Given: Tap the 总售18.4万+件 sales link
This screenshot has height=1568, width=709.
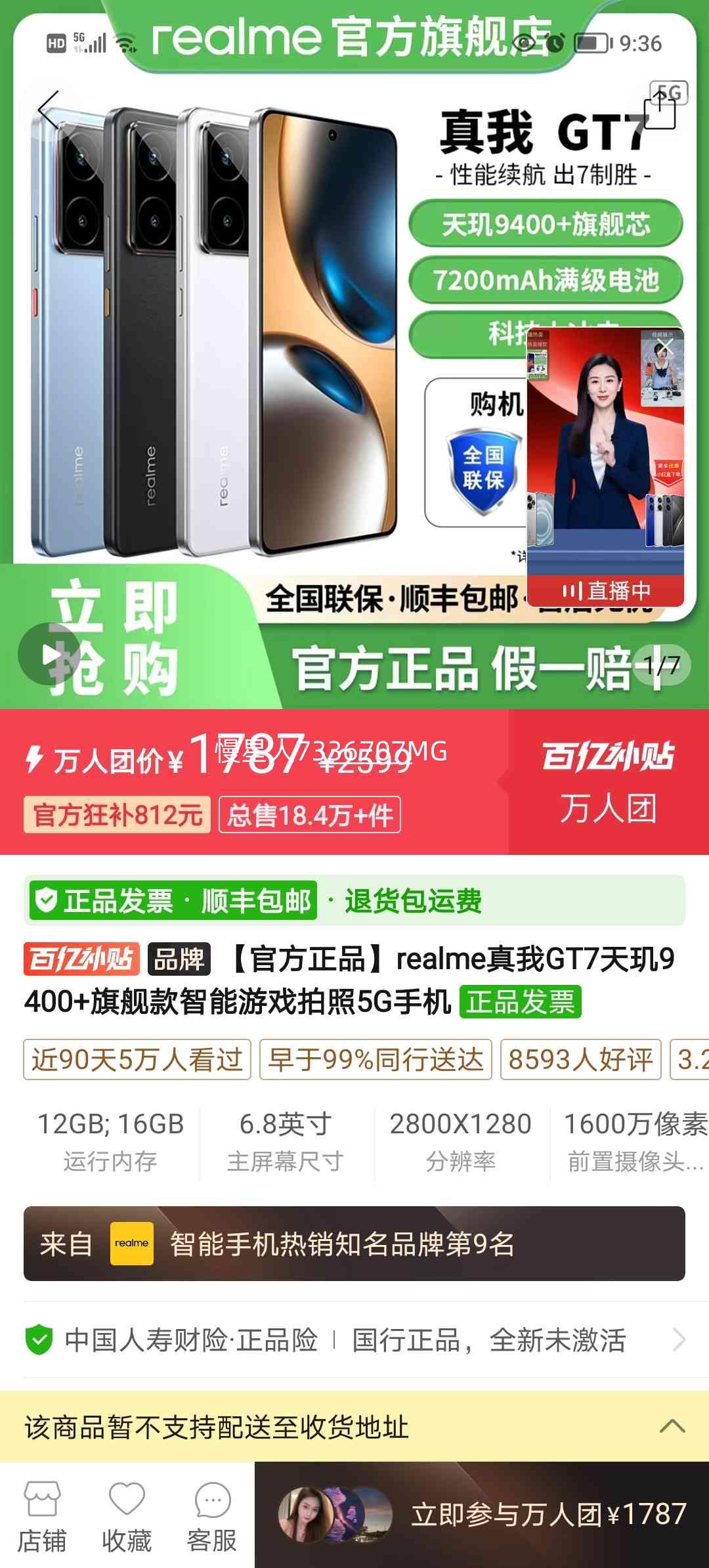Looking at the screenshot, I should 309,816.
